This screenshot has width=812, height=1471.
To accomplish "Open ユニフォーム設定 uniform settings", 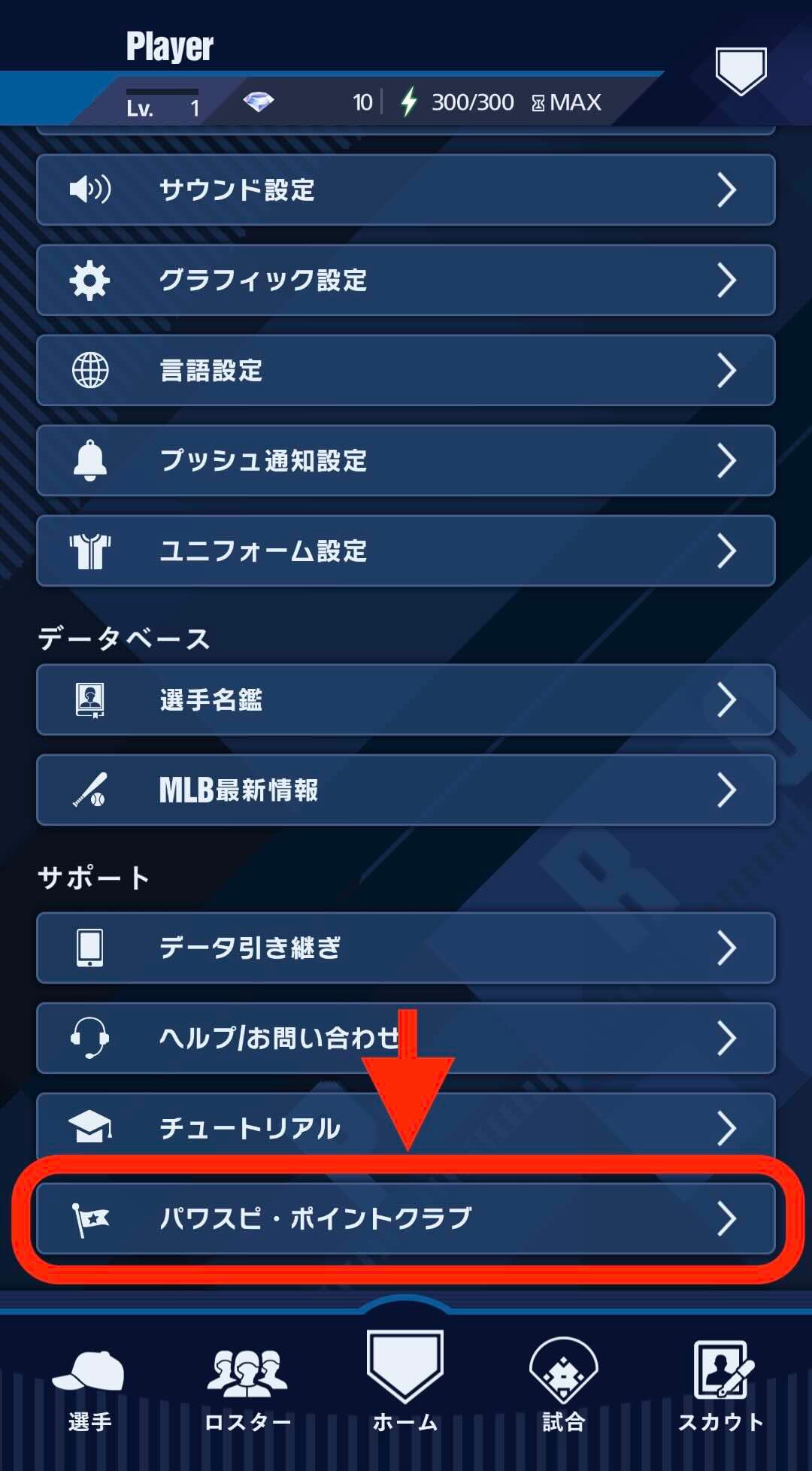I will pos(405,550).
